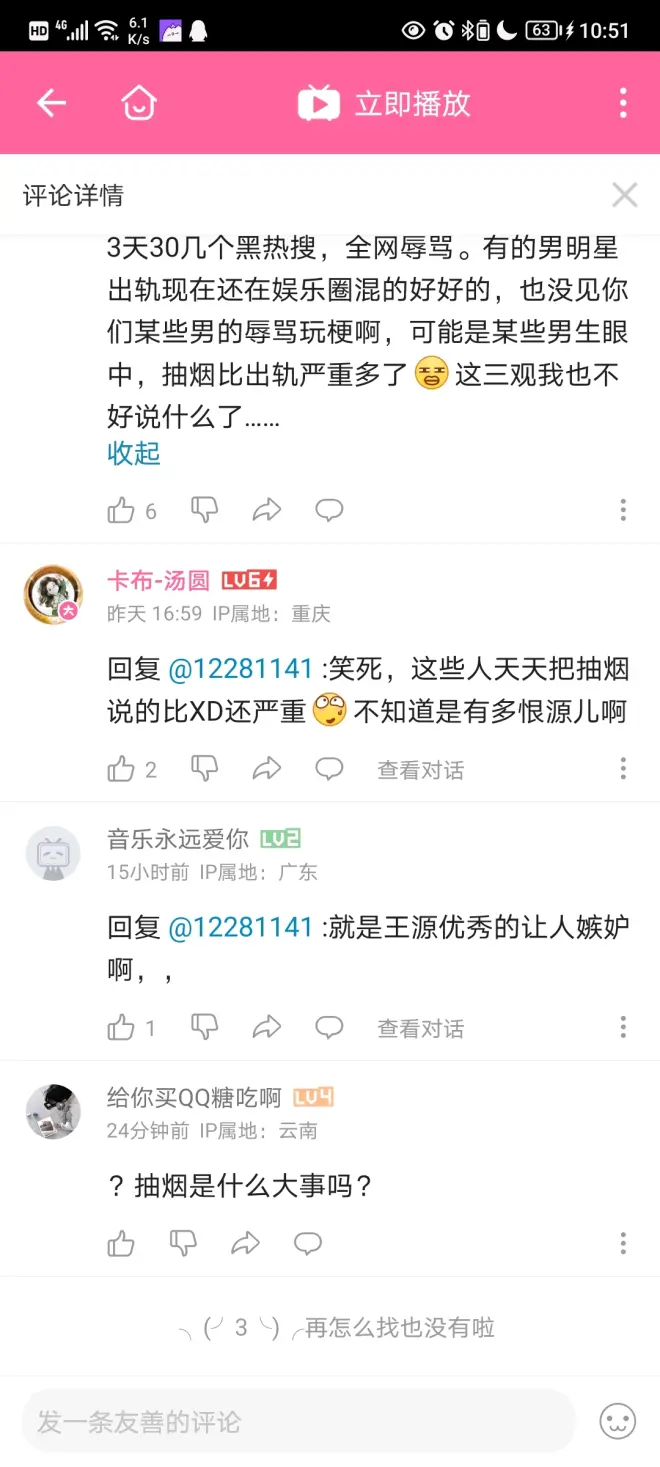660x1467 pixels.
Task: Open the emoji picker
Action: [617, 1421]
